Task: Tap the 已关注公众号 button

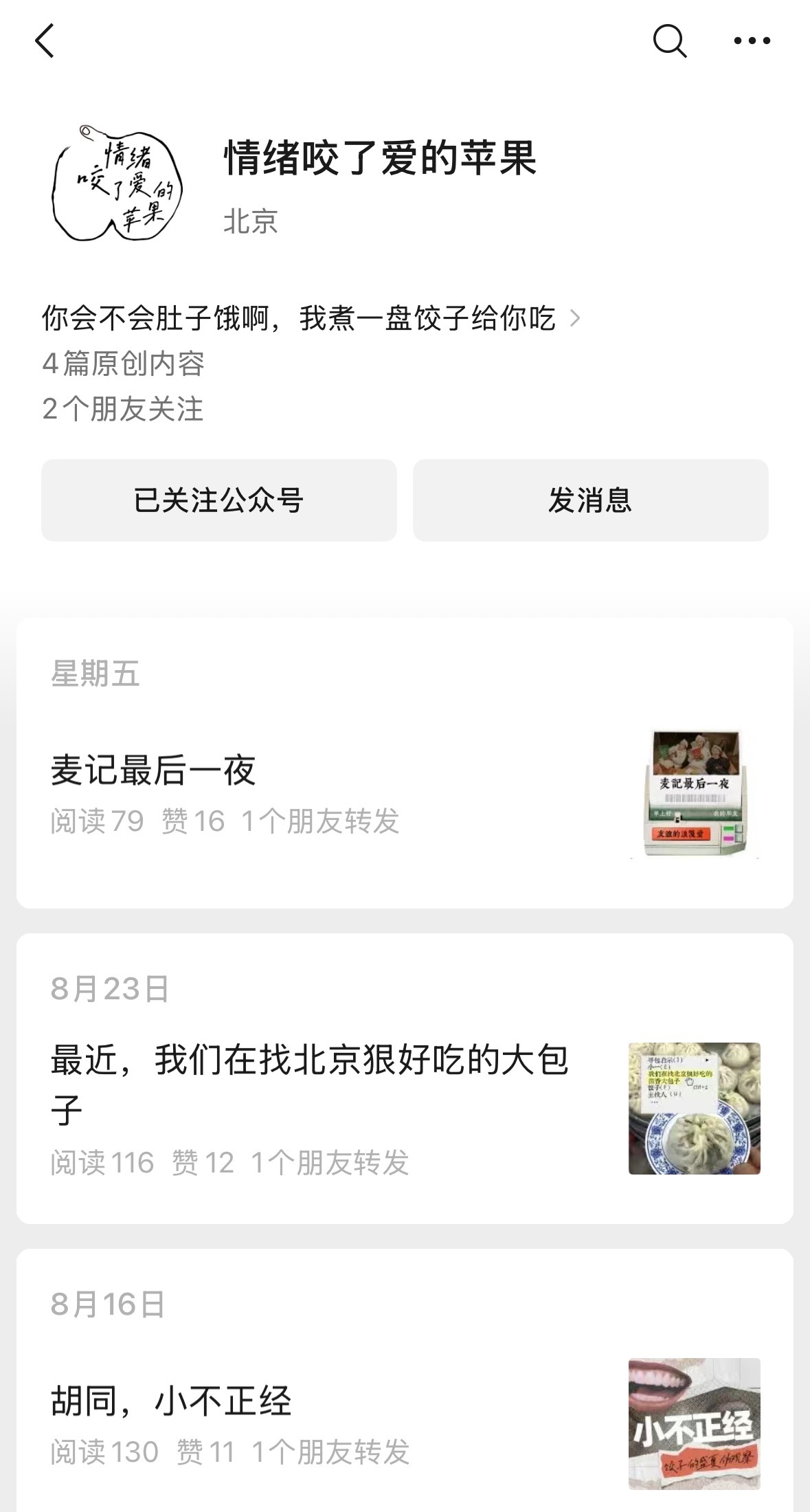Action: pos(218,500)
